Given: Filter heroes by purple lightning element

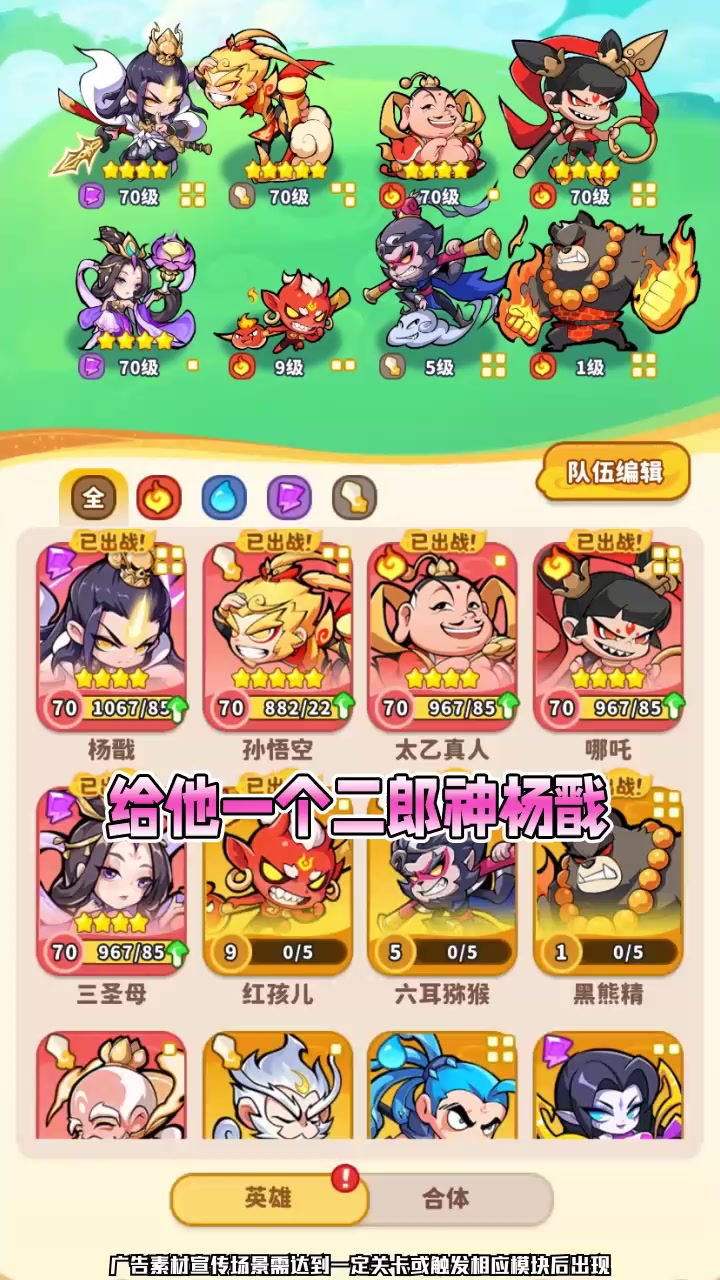Looking at the screenshot, I should tap(289, 497).
